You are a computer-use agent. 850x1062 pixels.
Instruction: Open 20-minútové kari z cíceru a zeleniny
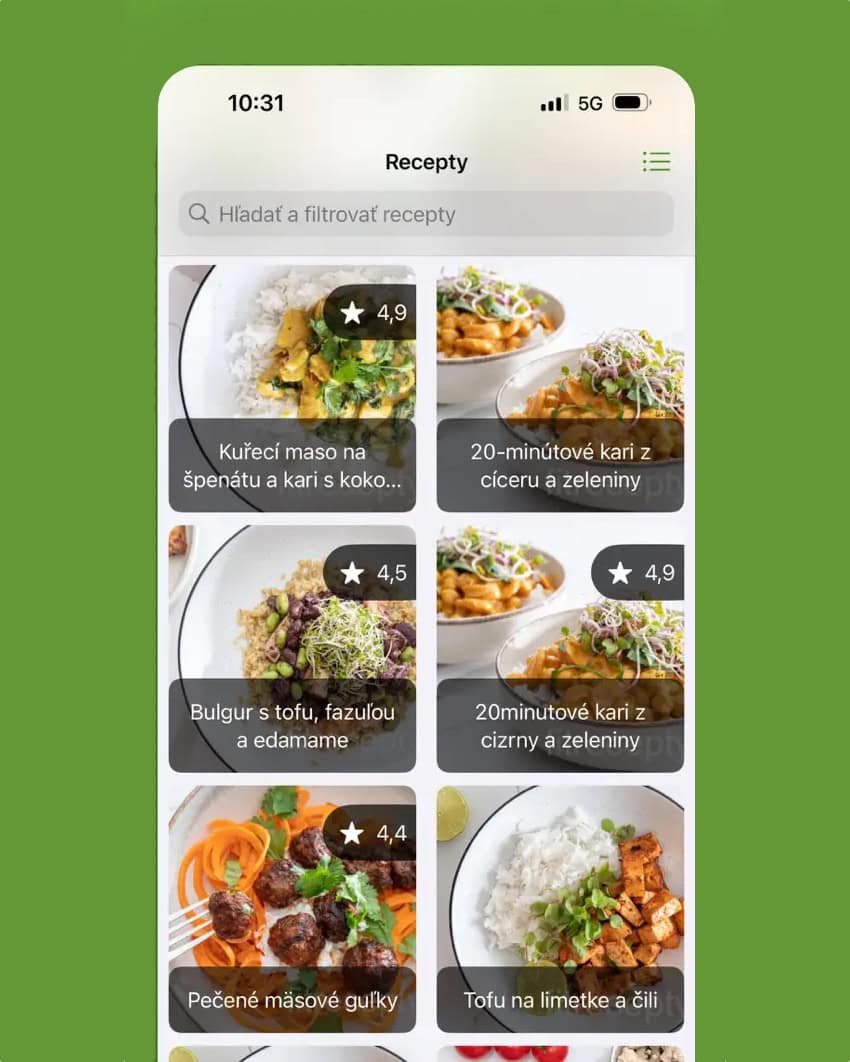[560, 388]
